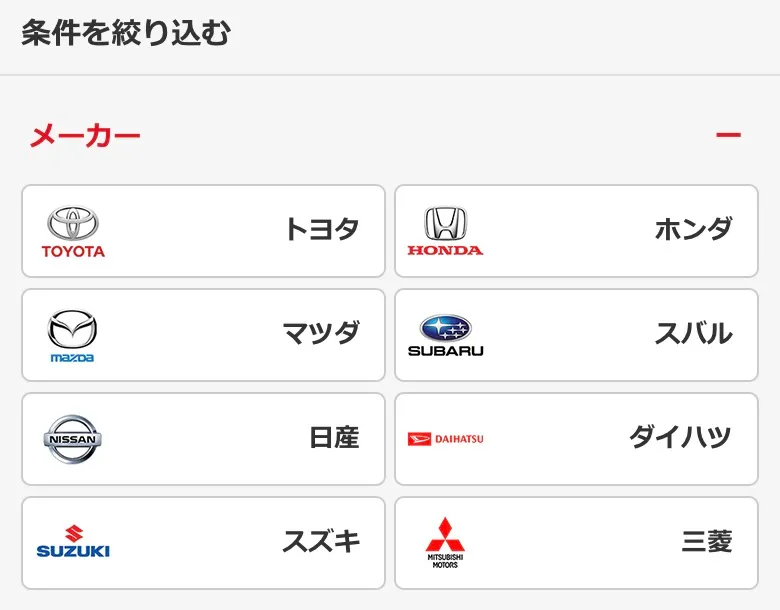Select the スバル maker option
This screenshot has height=610, width=780.
coord(576,335)
